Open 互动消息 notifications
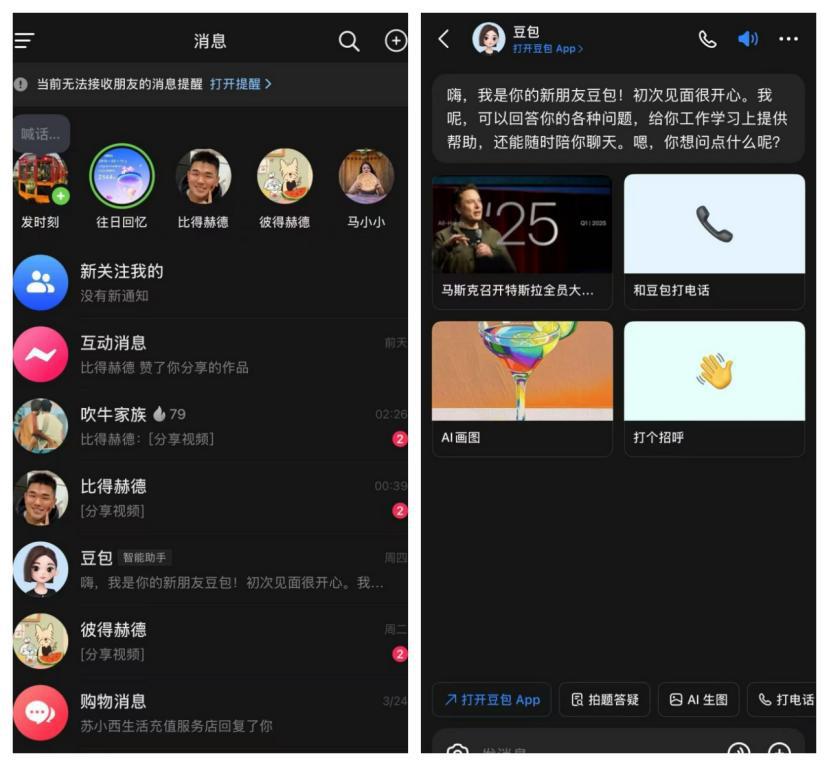This screenshot has width=830, height=766. coord(210,354)
